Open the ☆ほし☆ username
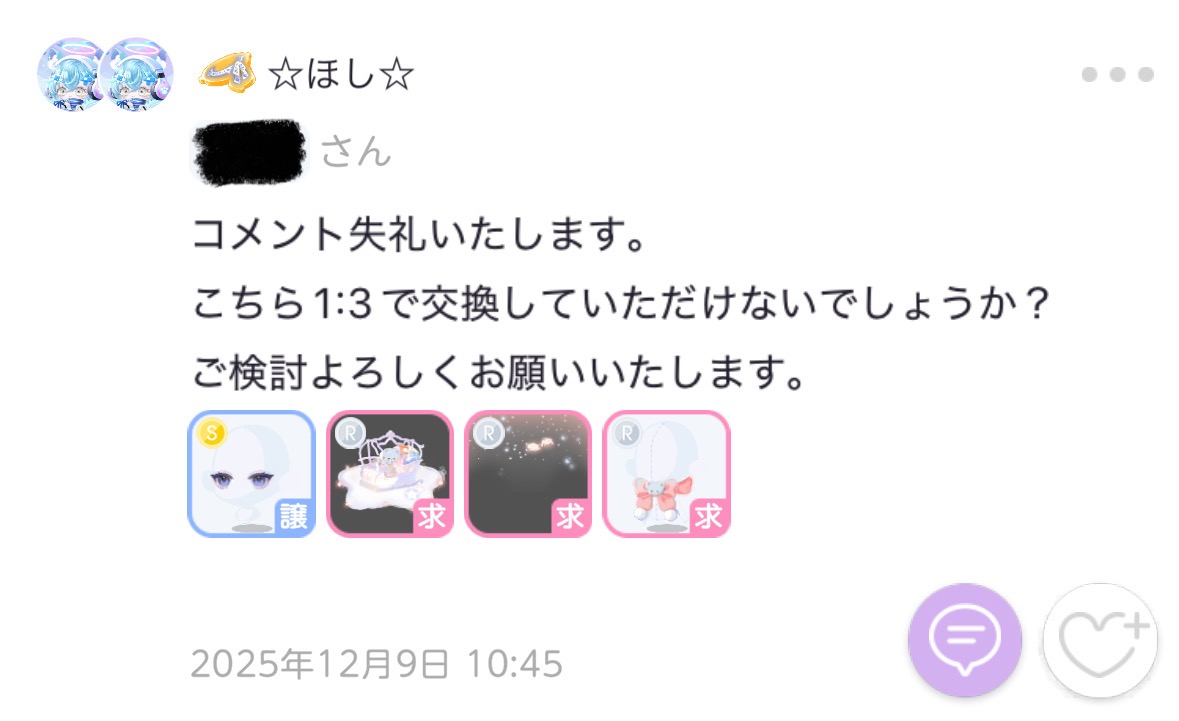This screenshot has width=1179, height=721. point(340,75)
